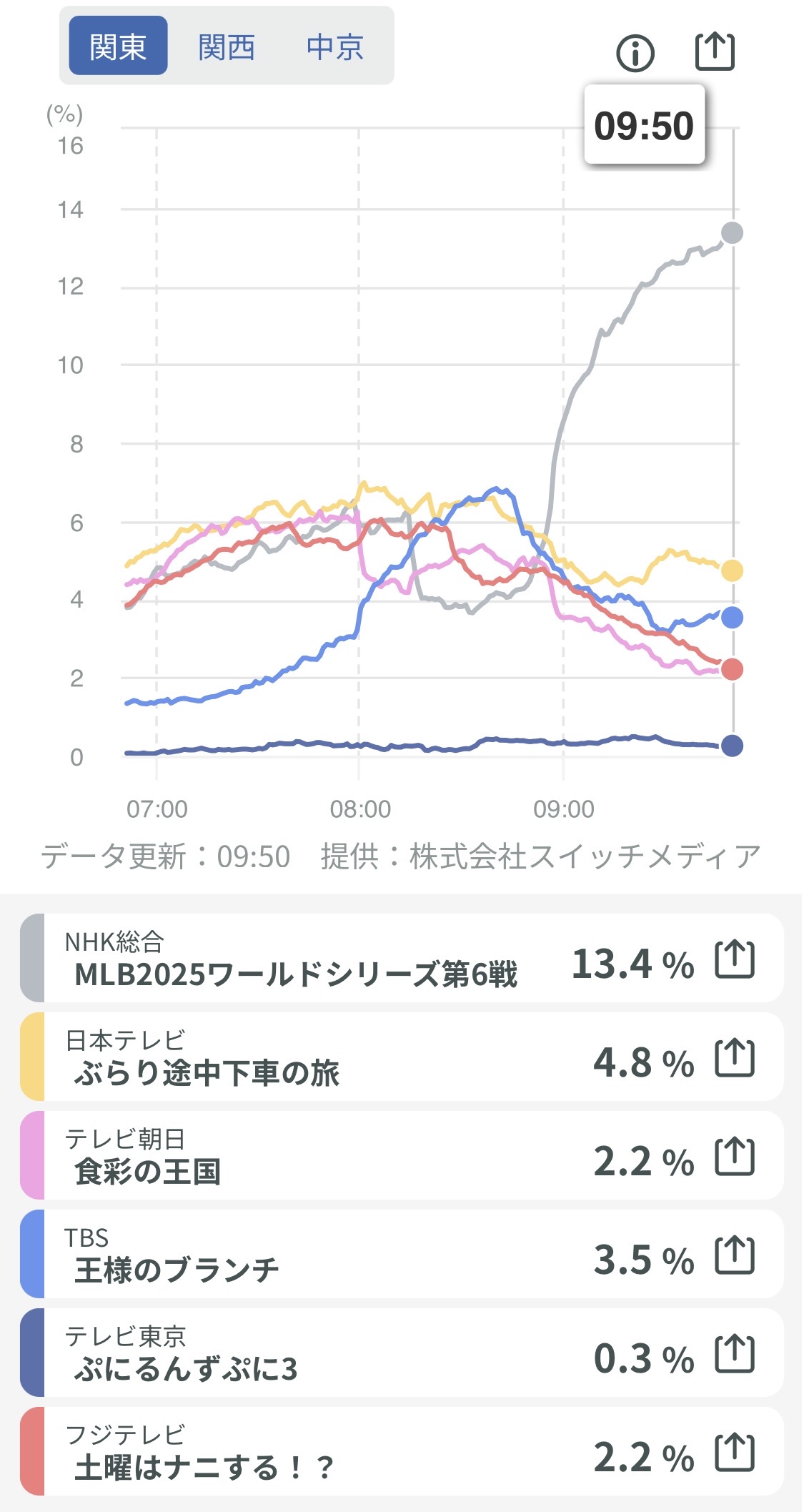804x1512 pixels.
Task: Switch to the 関西 region tab
Action: pos(227,47)
